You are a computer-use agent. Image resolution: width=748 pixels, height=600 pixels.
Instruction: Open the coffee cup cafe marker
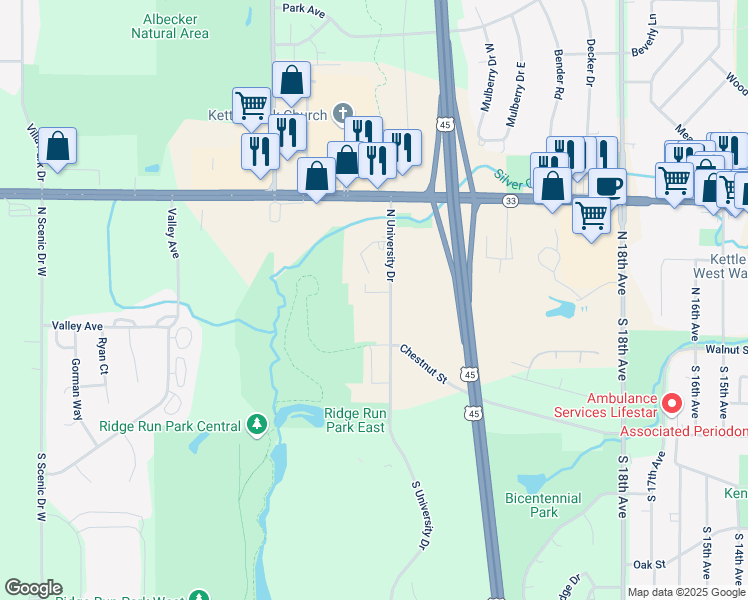[x=607, y=185]
